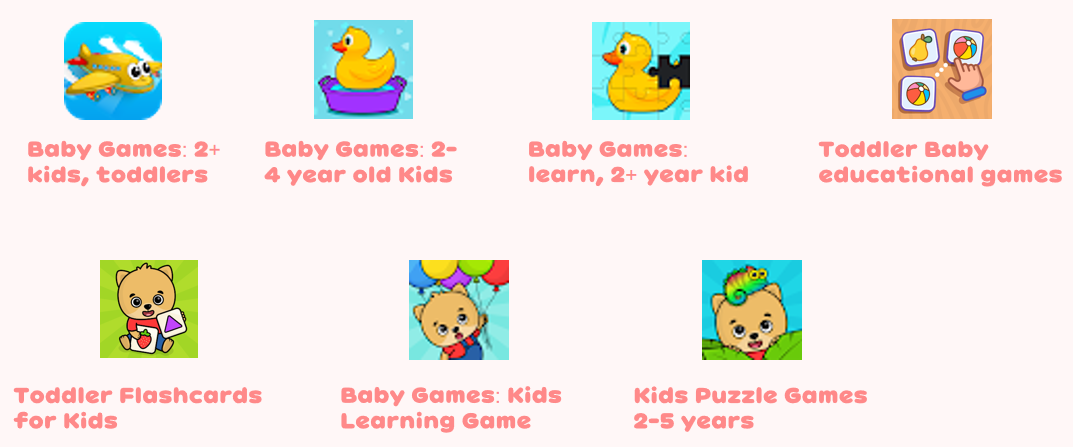
Task: Open Baby Games: 2-4 year old Kids
Action: pyautogui.click(x=363, y=71)
